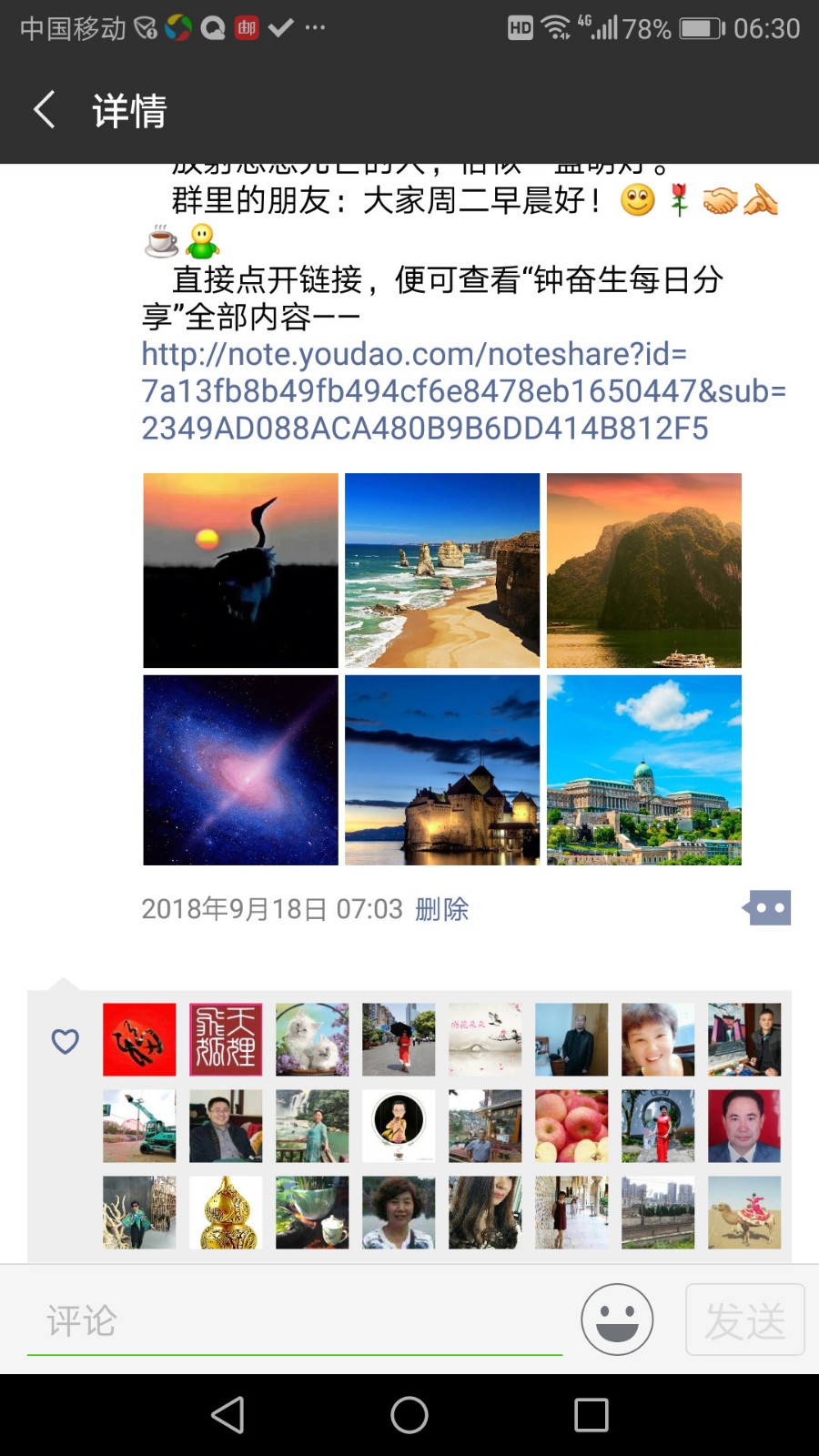The width and height of the screenshot is (819, 1456).
Task: Tap 删除 to delete this post
Action: tap(441, 909)
